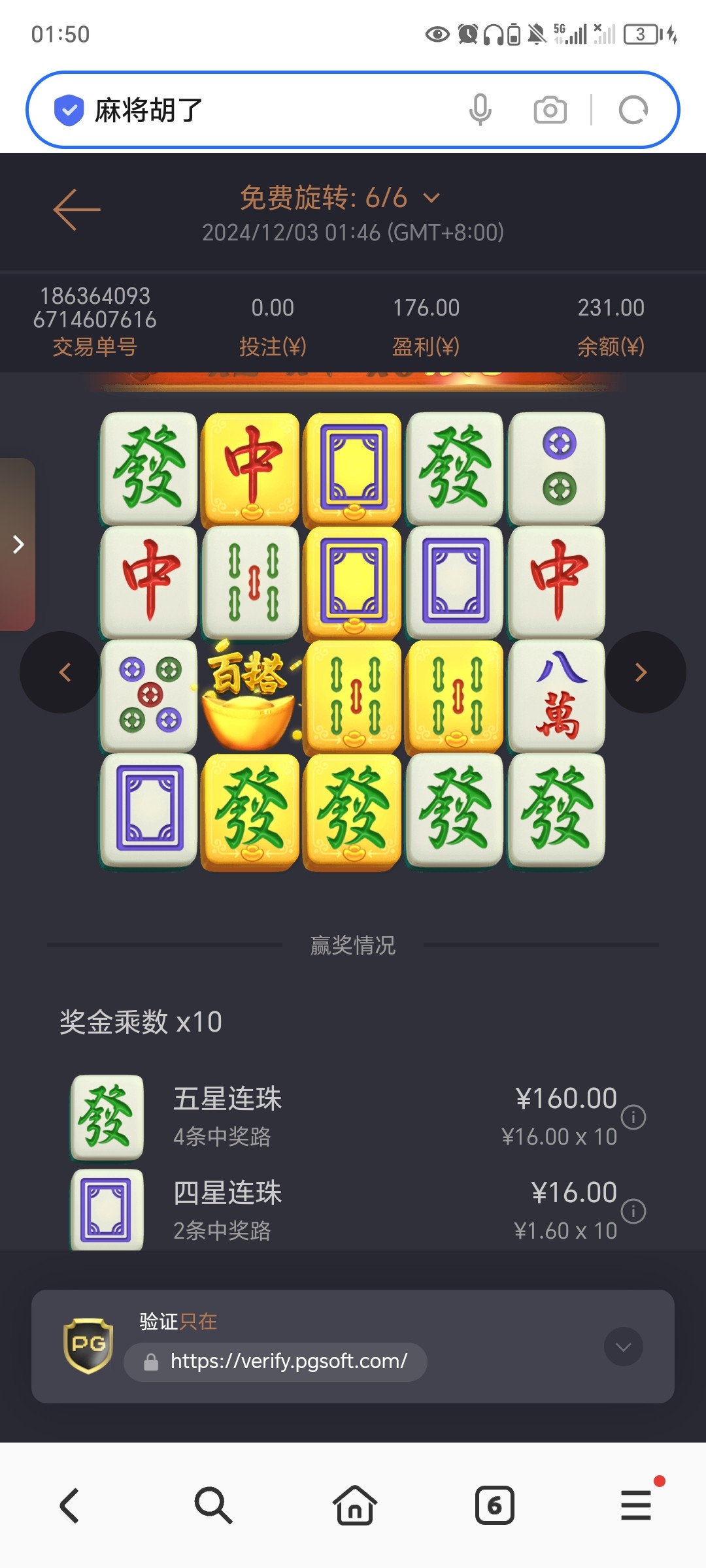The image size is (706, 1568).
Task: Start voice search with the microphone
Action: coord(480,110)
